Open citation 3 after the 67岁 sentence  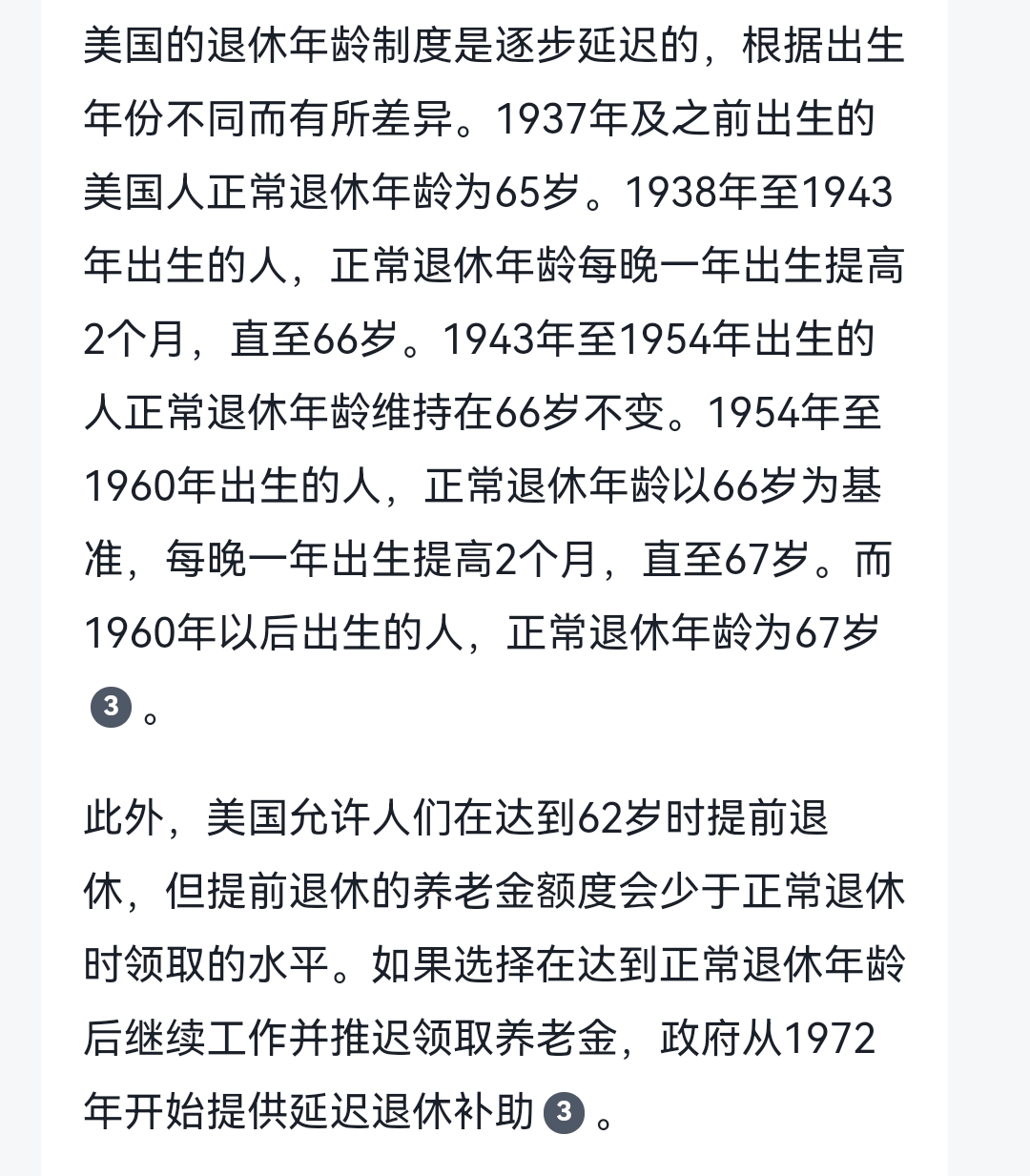pos(111,707)
